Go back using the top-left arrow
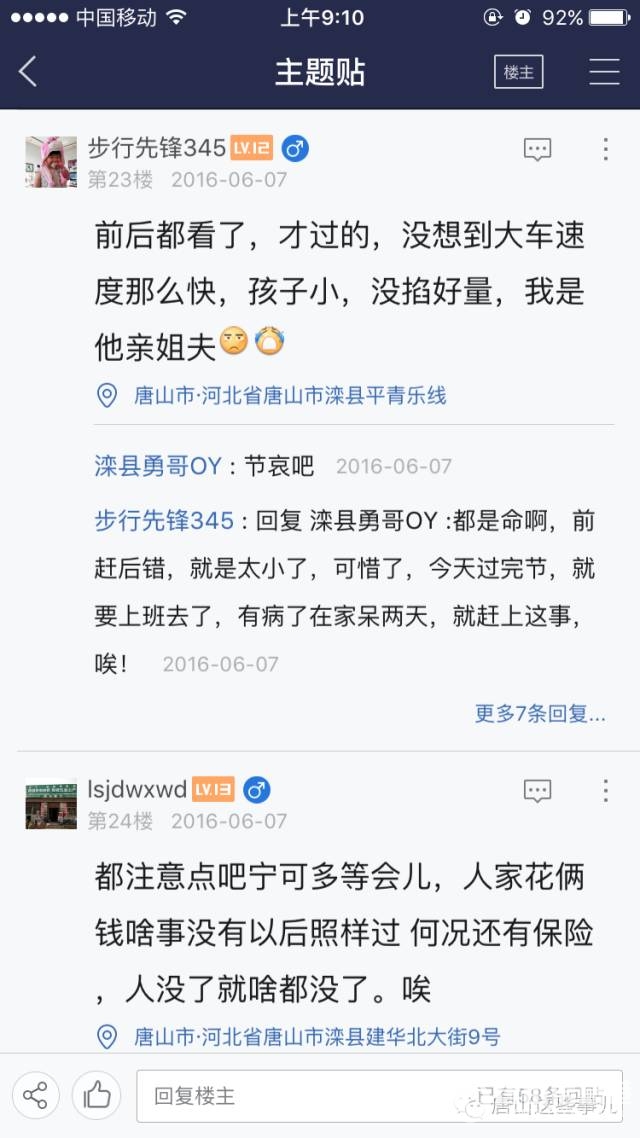This screenshot has height=1138, width=640. 28,72
